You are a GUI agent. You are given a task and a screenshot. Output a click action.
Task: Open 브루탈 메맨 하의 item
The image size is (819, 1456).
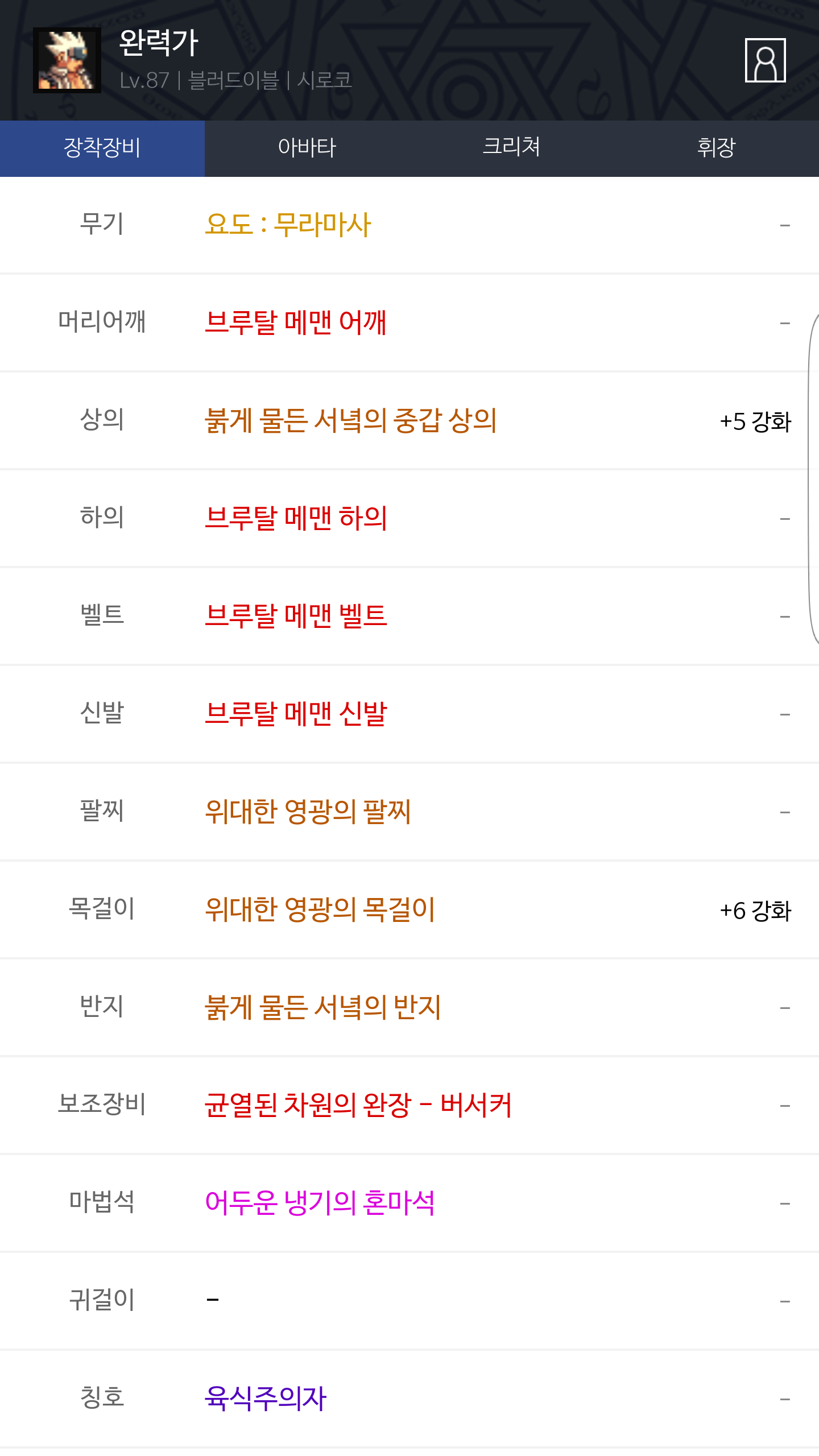296,518
